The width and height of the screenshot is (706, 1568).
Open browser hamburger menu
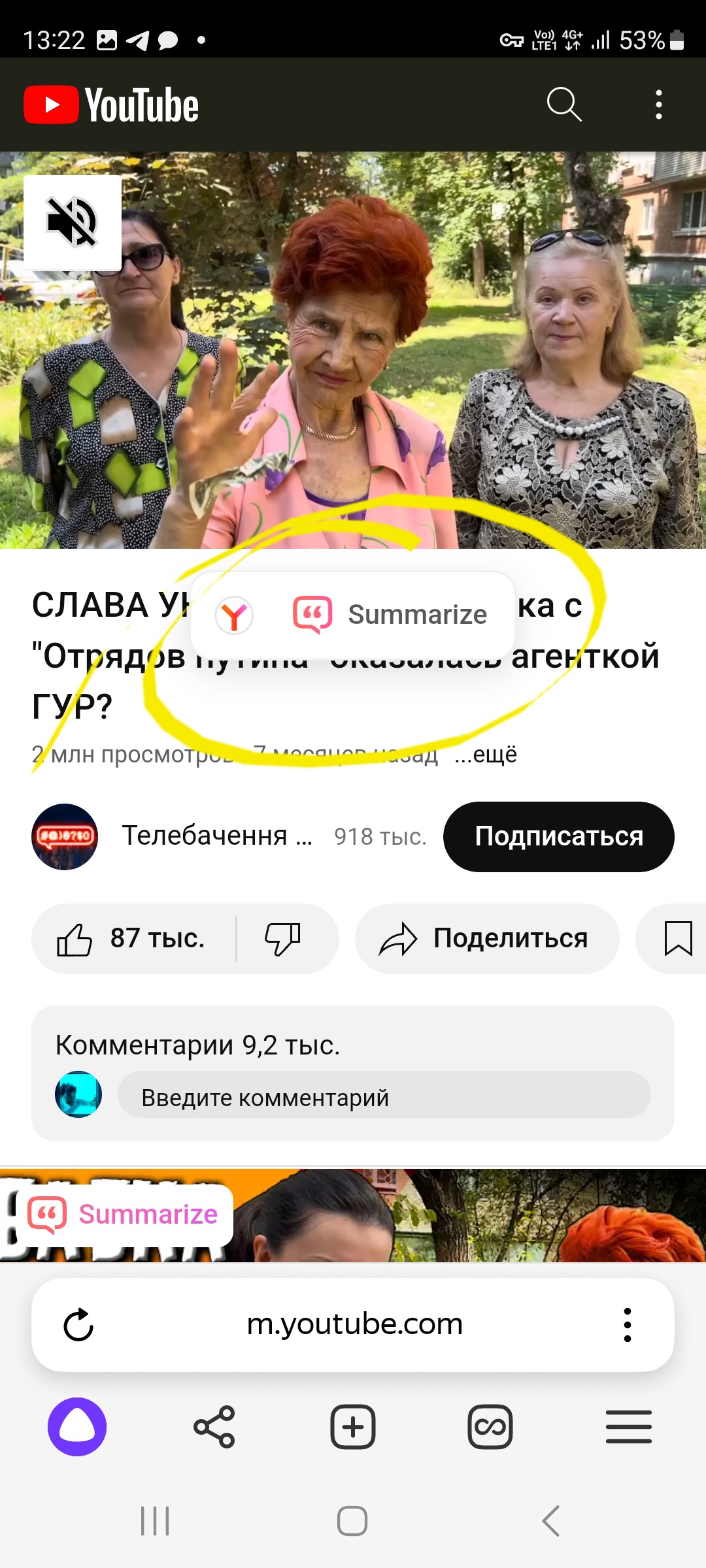click(628, 1427)
